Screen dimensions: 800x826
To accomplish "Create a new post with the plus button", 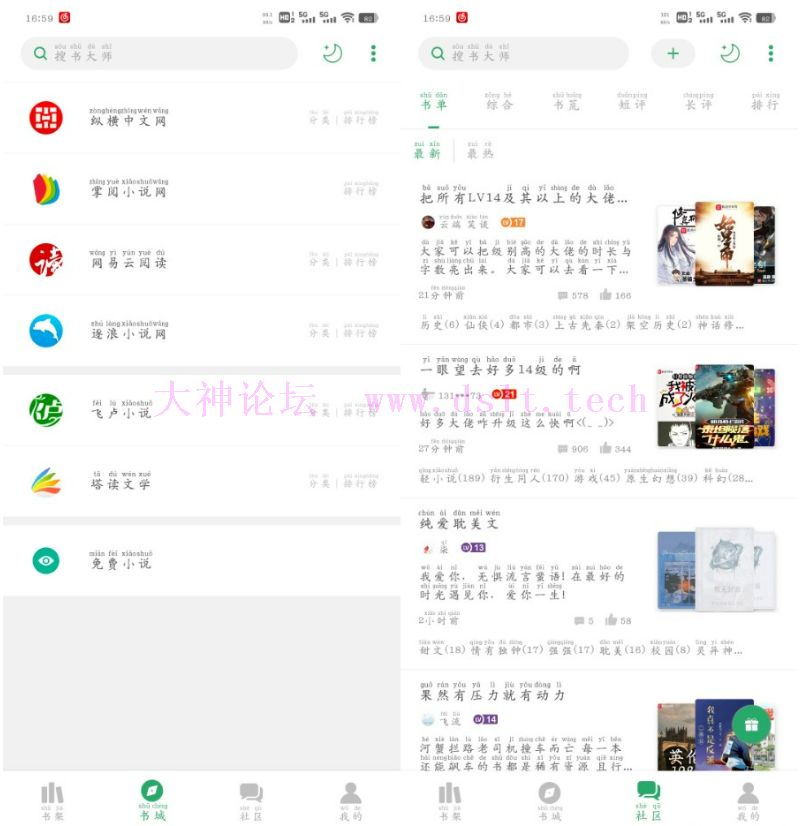I will pyautogui.click(x=672, y=54).
